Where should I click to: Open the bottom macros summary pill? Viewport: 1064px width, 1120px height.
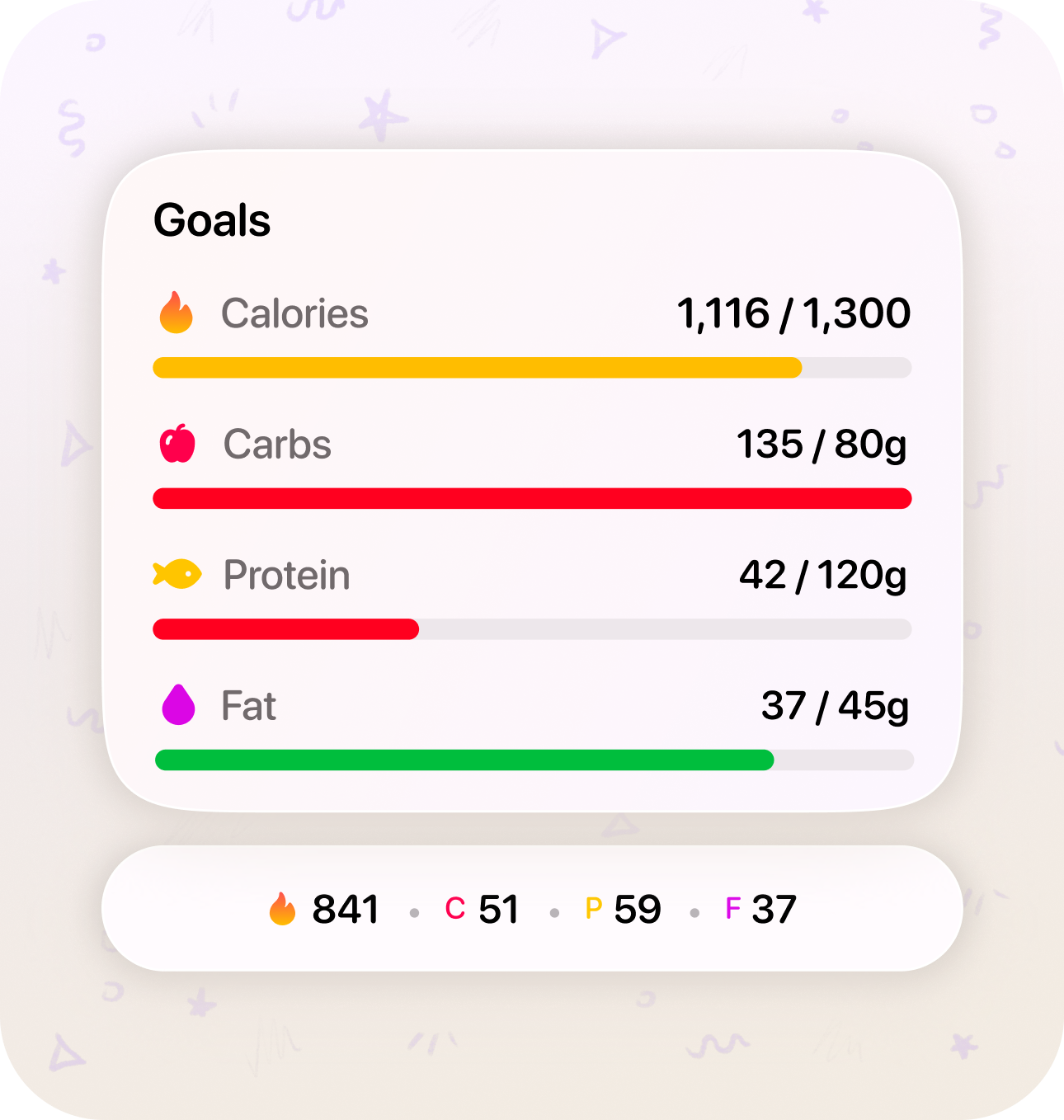coord(532,908)
